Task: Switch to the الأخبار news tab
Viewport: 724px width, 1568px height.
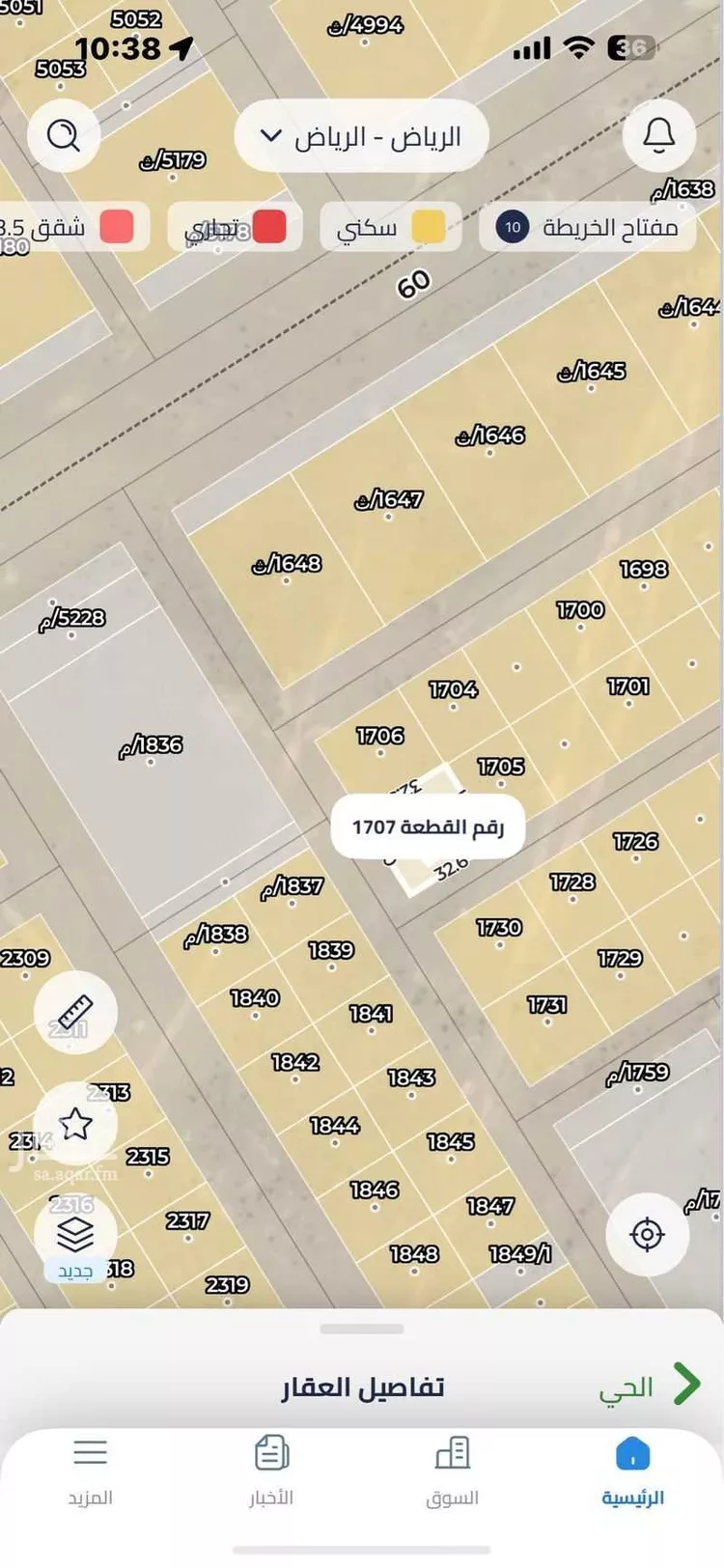Action: tap(271, 1471)
